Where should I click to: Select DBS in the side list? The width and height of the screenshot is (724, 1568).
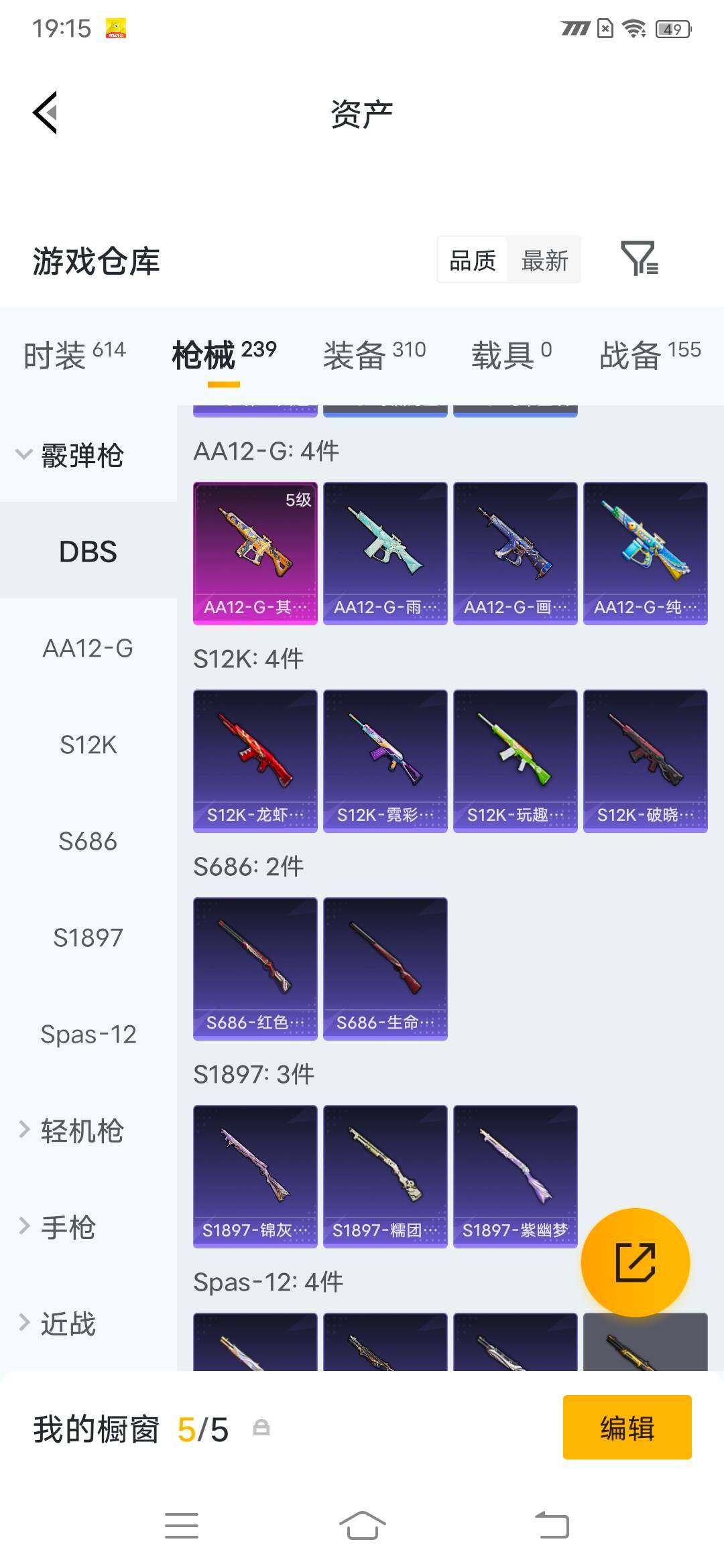point(88,551)
